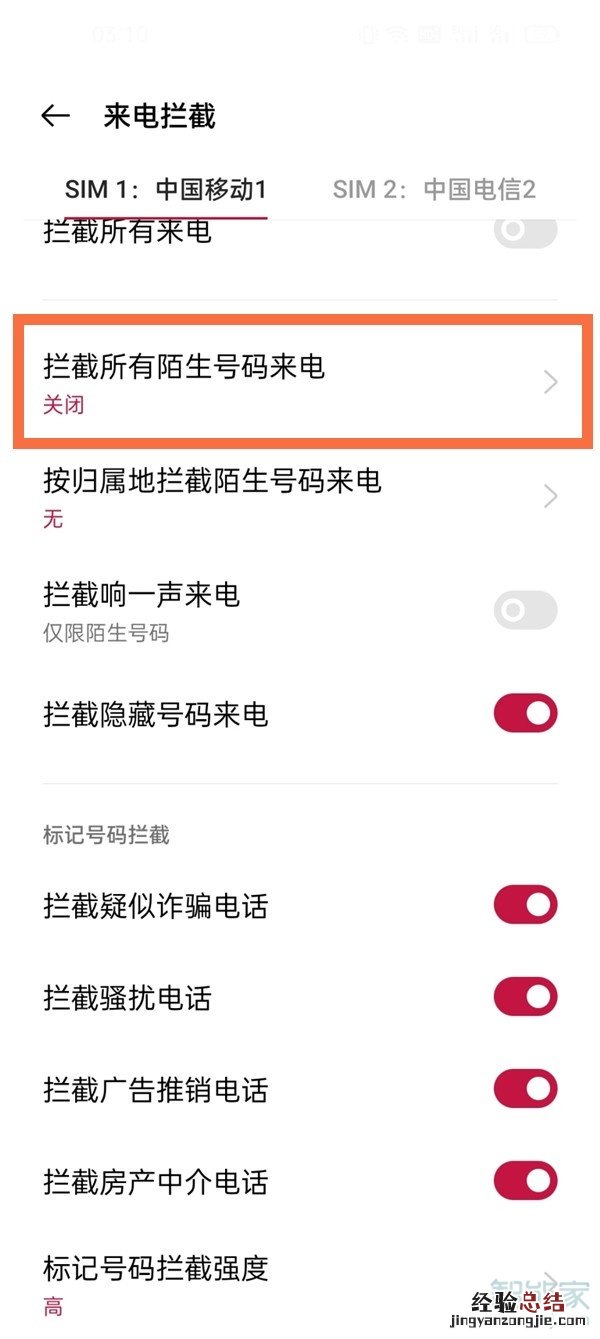Toggle 拦截响一声来电 switch
This screenshot has width=600, height=1339.
(x=525, y=609)
